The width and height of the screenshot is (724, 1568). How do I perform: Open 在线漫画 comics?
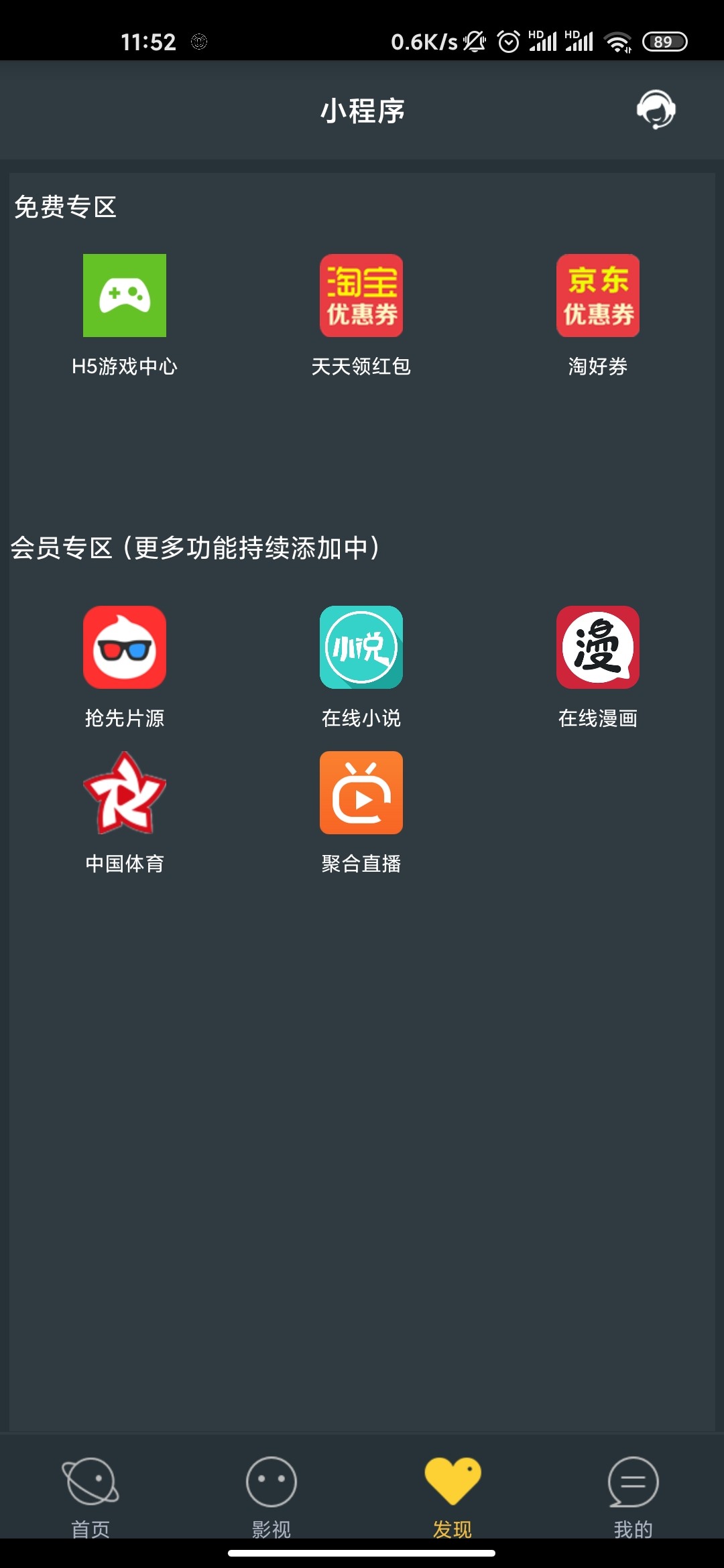[x=598, y=648]
